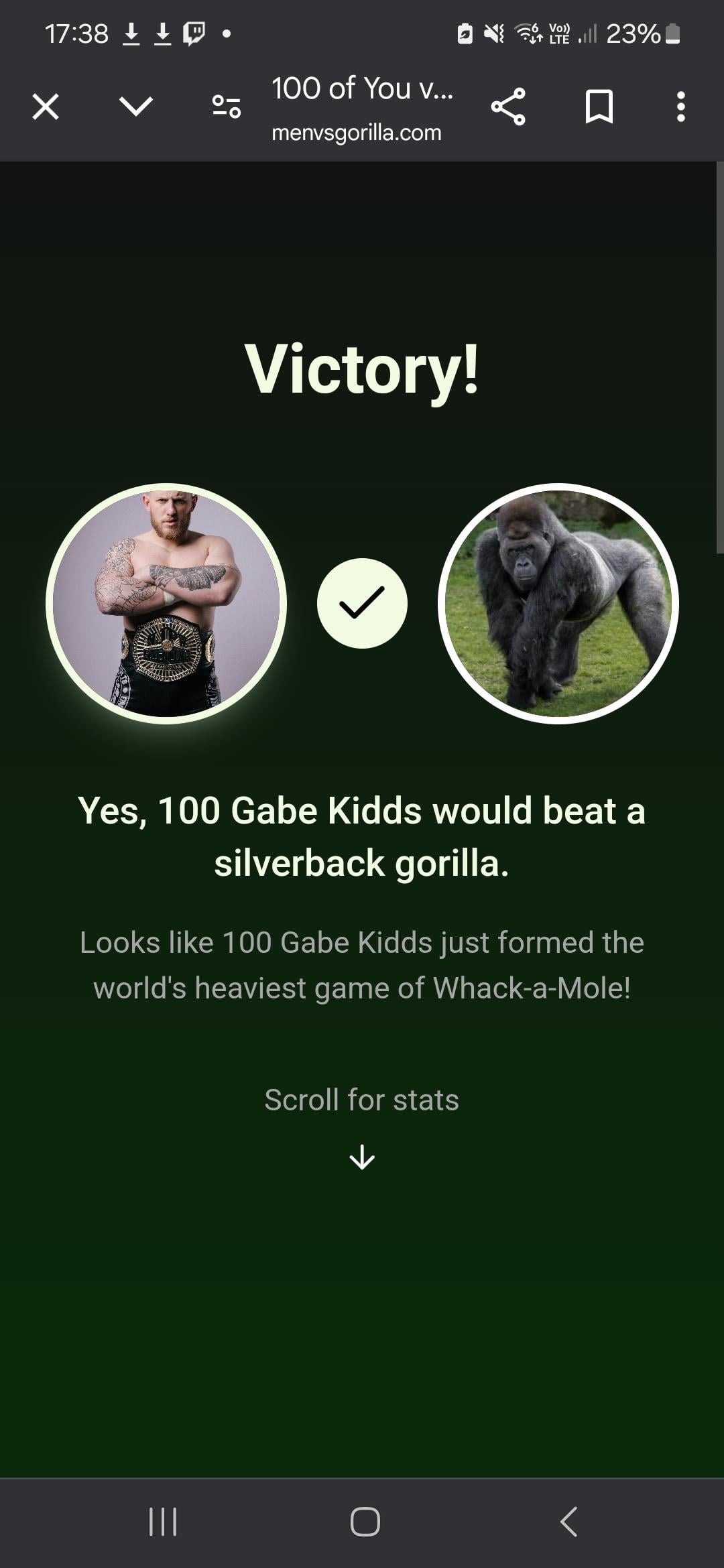724x1568 pixels.
Task: Share the menvsgorilla.com page
Action: (508, 107)
